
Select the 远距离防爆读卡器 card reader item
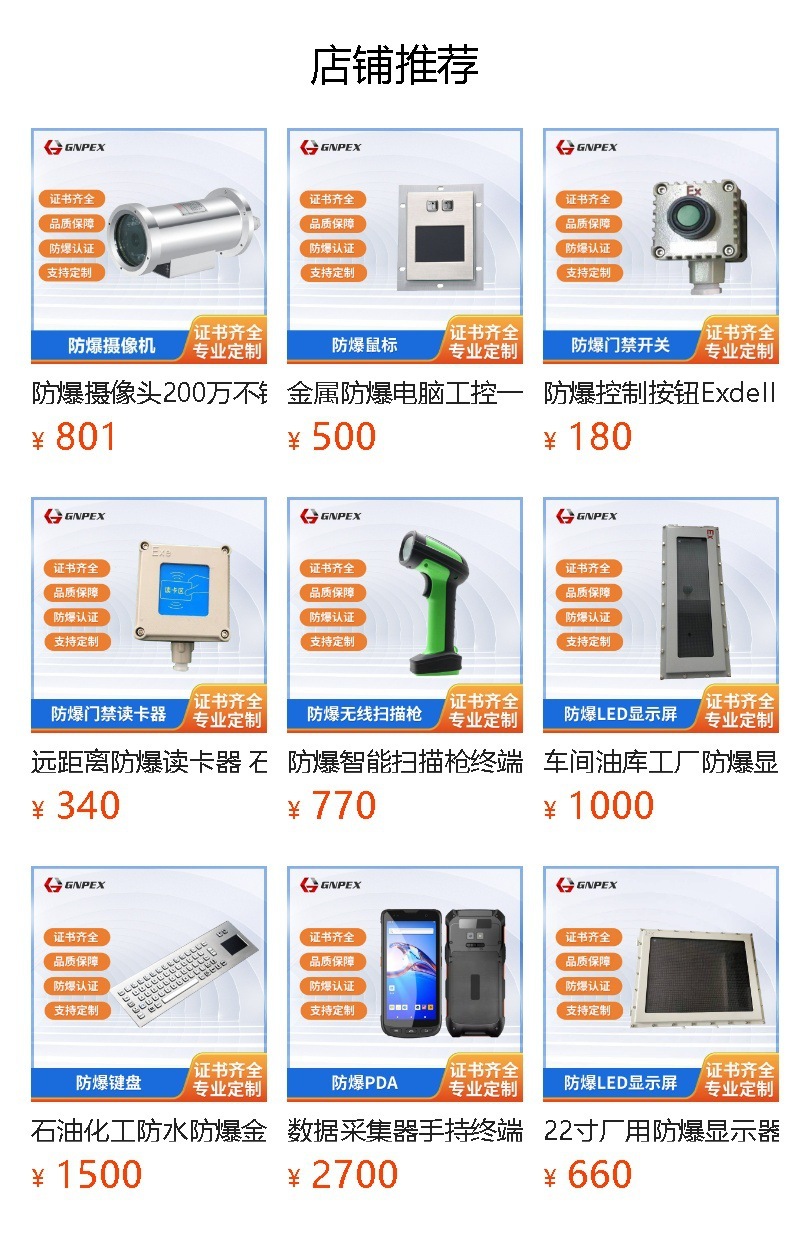click(149, 615)
